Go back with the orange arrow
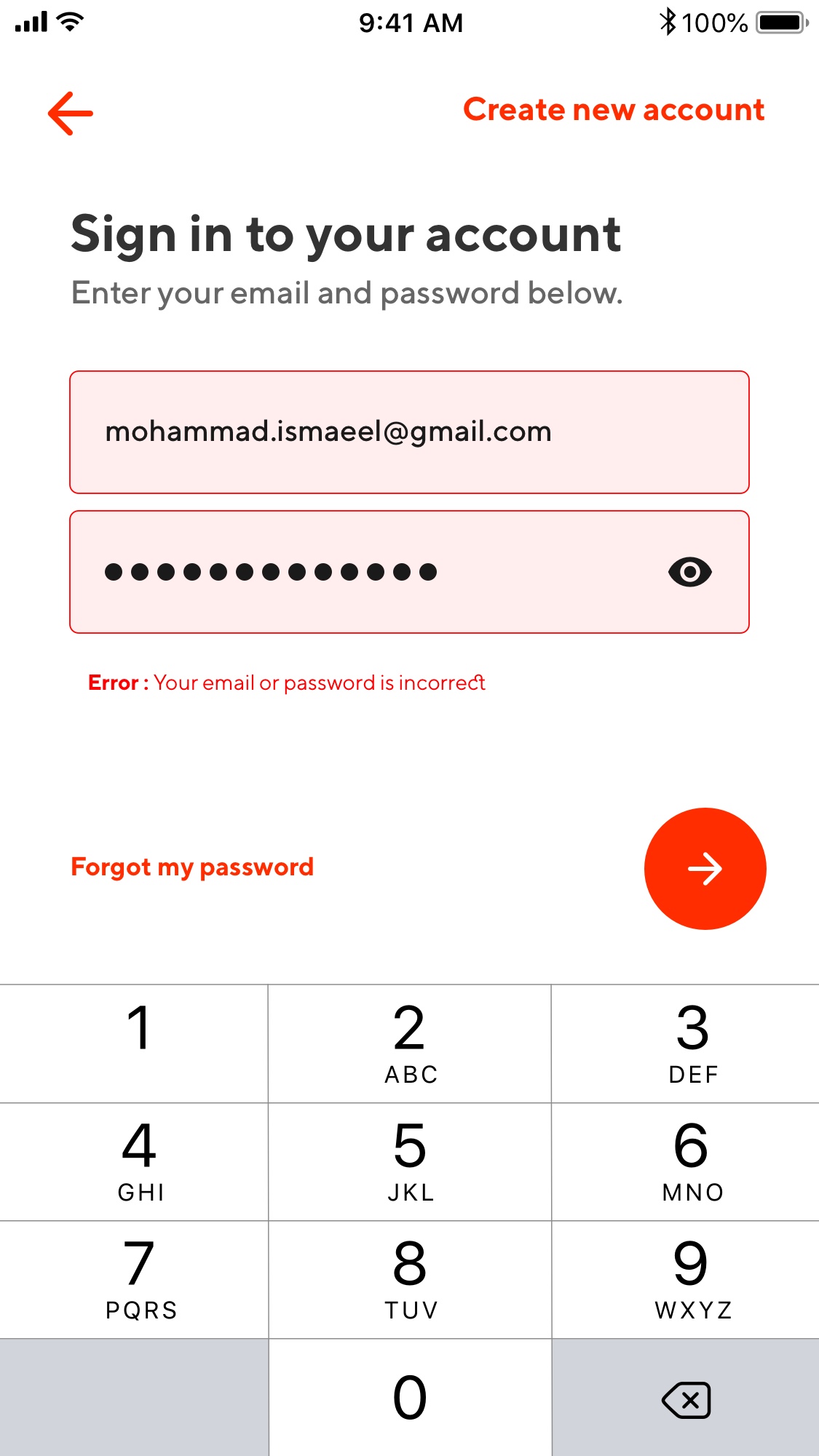This screenshot has width=819, height=1456. click(71, 113)
